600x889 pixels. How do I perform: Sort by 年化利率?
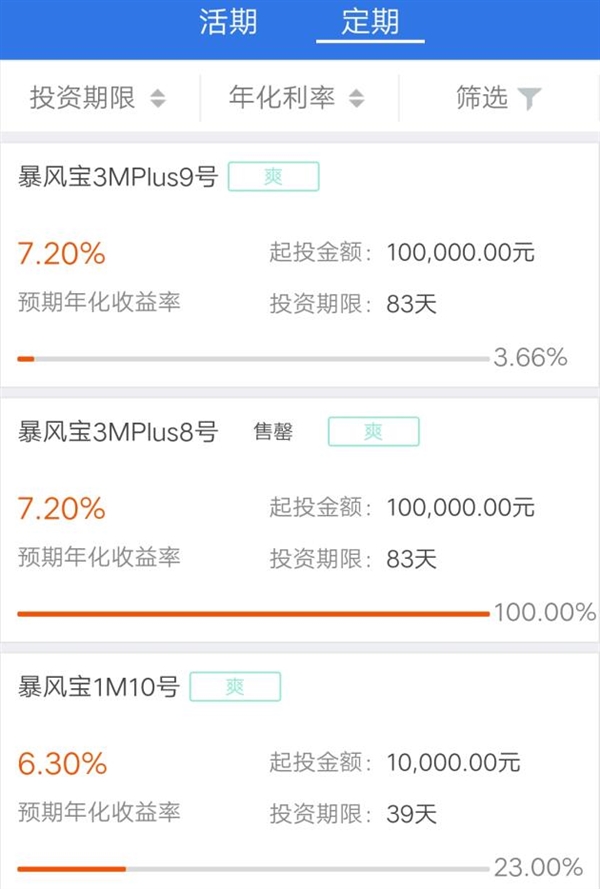point(297,98)
